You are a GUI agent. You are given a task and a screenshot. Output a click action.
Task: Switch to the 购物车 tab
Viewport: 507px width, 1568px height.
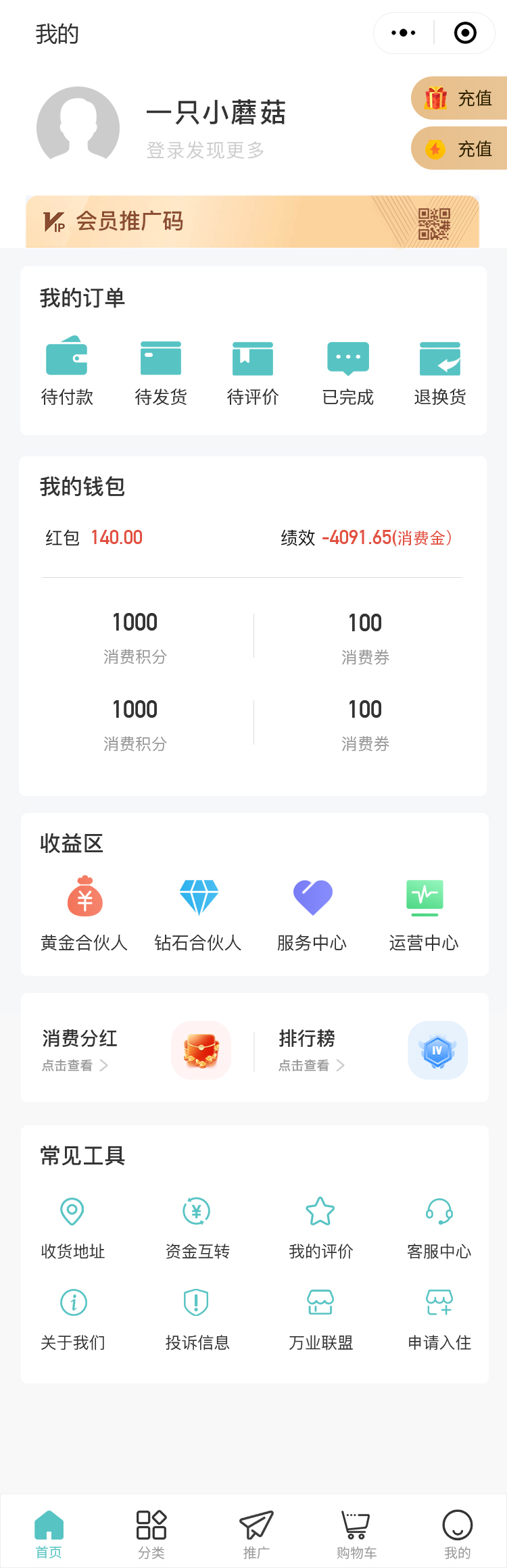356,1534
